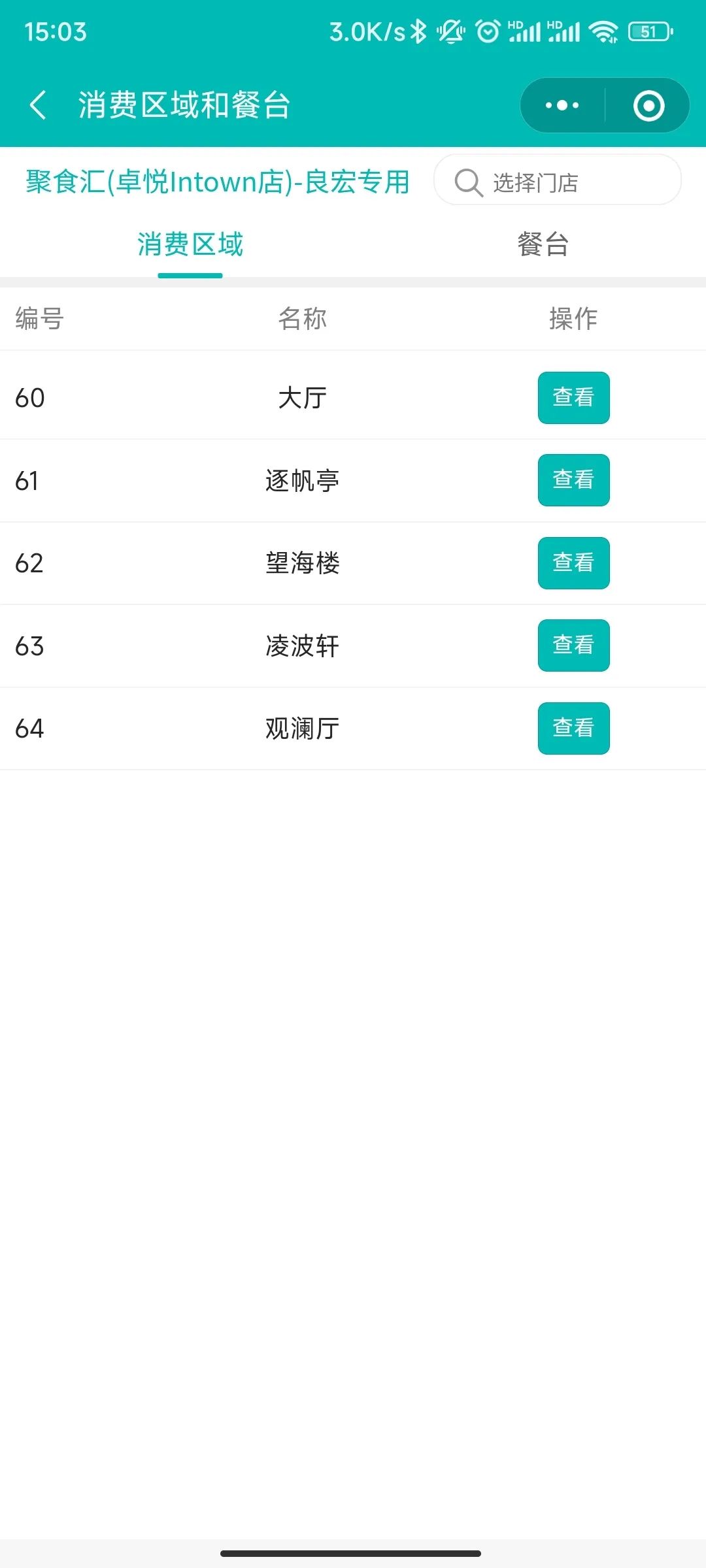The image size is (706, 1568).
Task: Open 查看 for 望海楼
Action: [573, 563]
